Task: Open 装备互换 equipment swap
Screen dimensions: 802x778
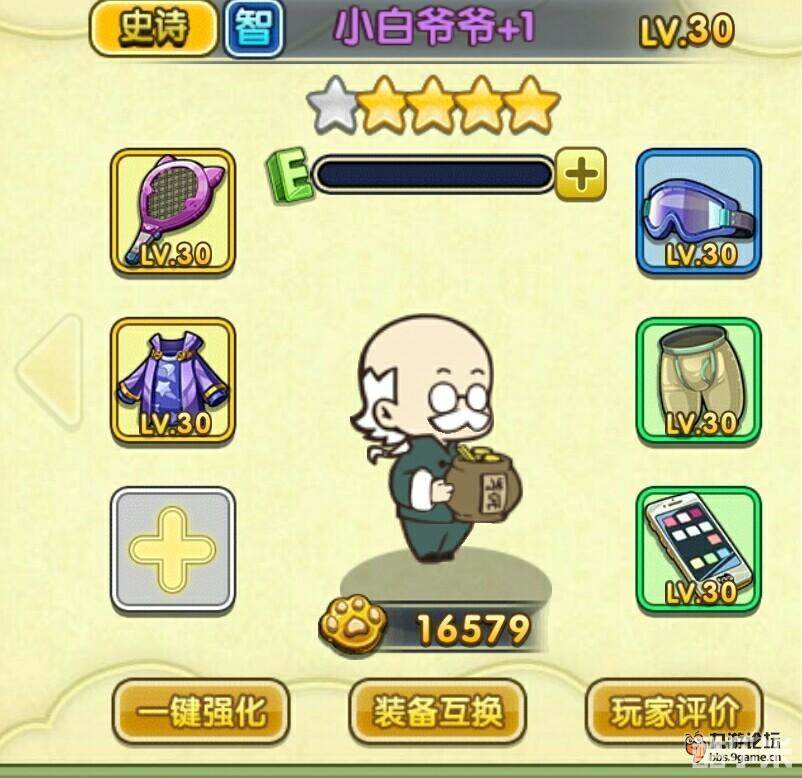Action: [x=437, y=713]
